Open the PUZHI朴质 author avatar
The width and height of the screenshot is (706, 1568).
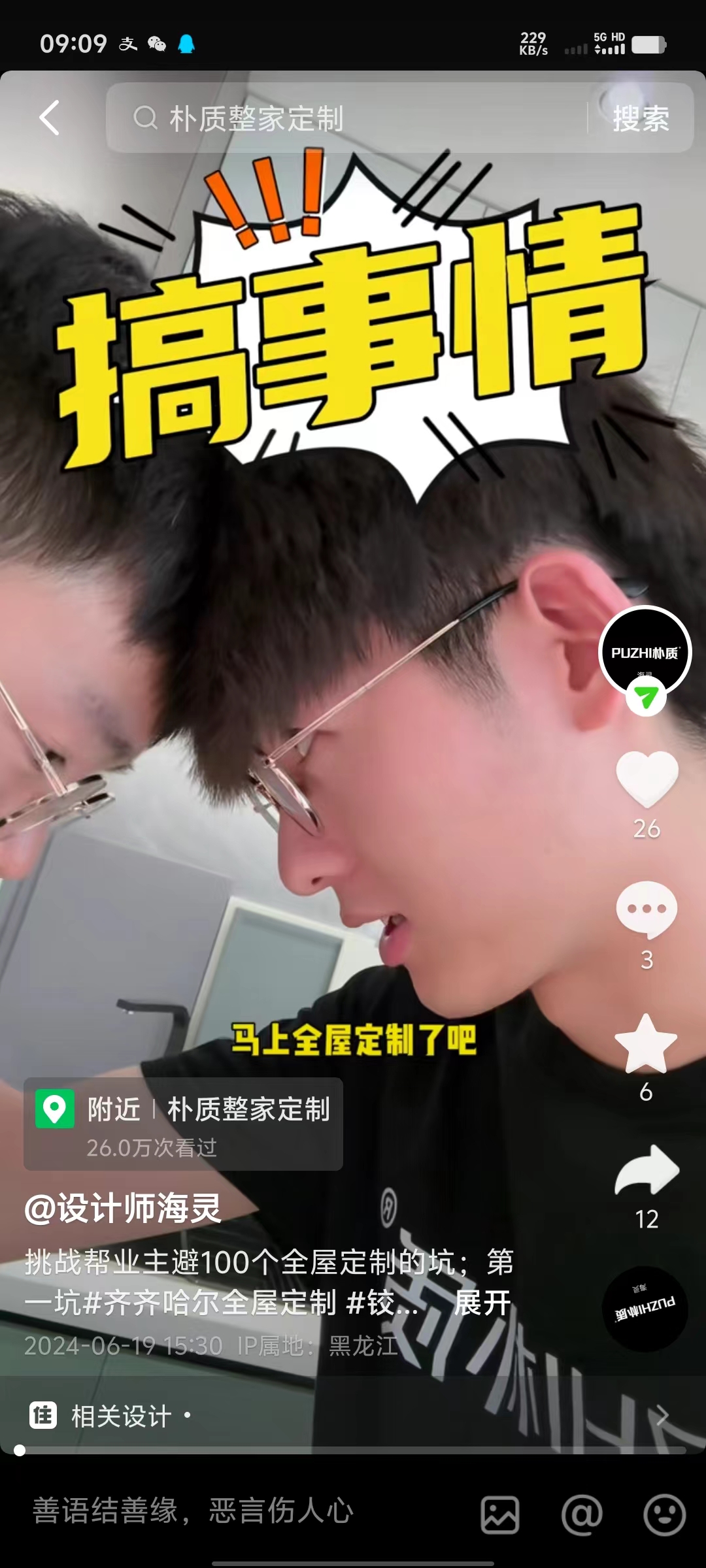click(645, 652)
